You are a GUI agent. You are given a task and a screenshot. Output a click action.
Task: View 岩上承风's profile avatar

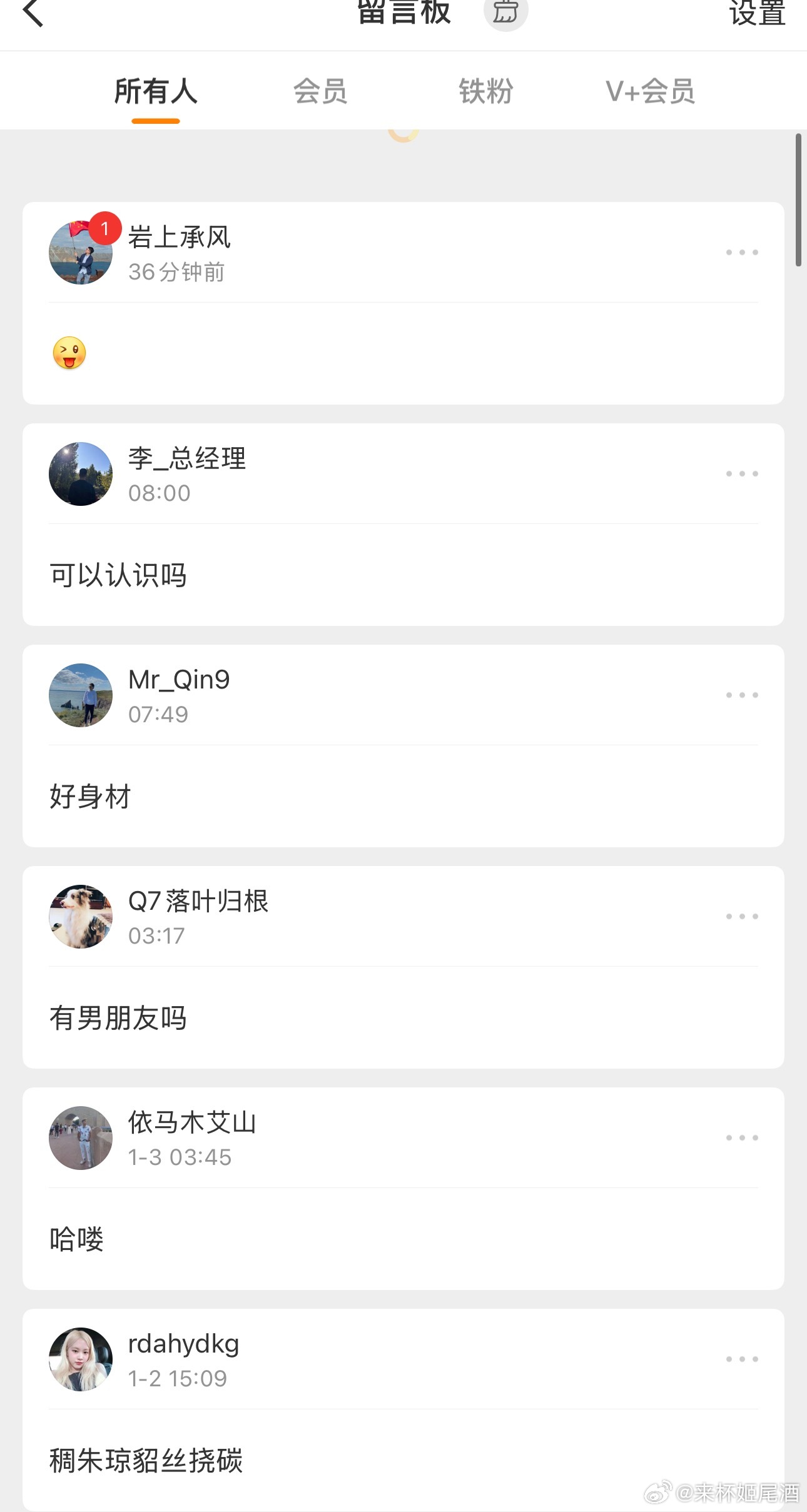click(x=81, y=253)
